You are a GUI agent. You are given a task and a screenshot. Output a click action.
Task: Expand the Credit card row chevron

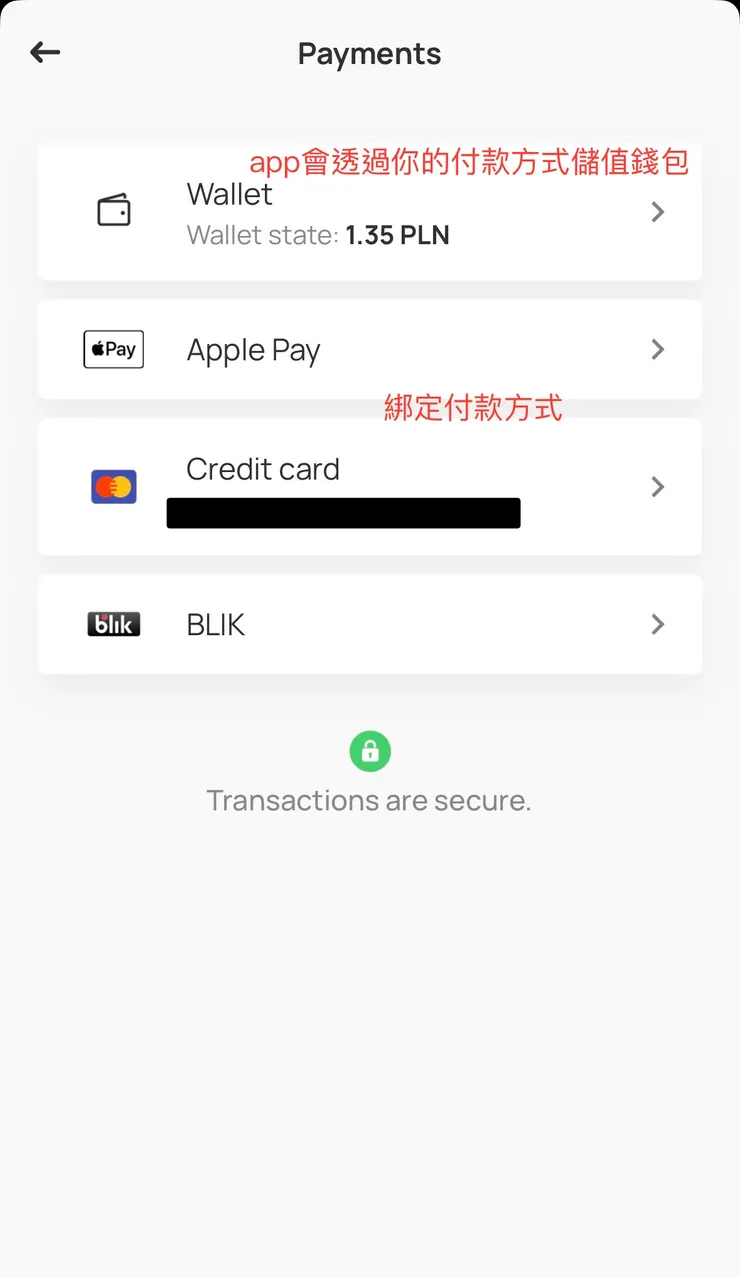(x=657, y=487)
